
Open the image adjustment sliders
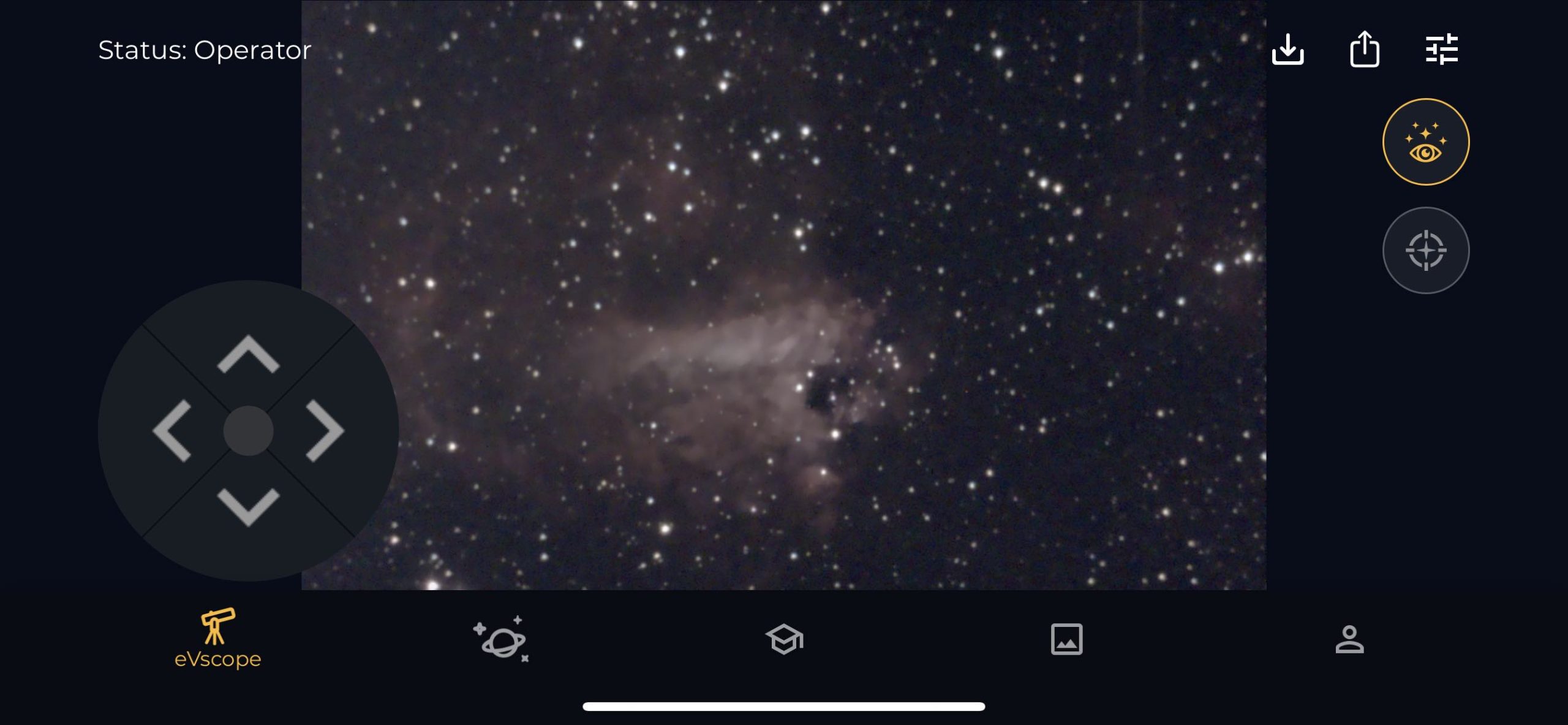click(1441, 49)
